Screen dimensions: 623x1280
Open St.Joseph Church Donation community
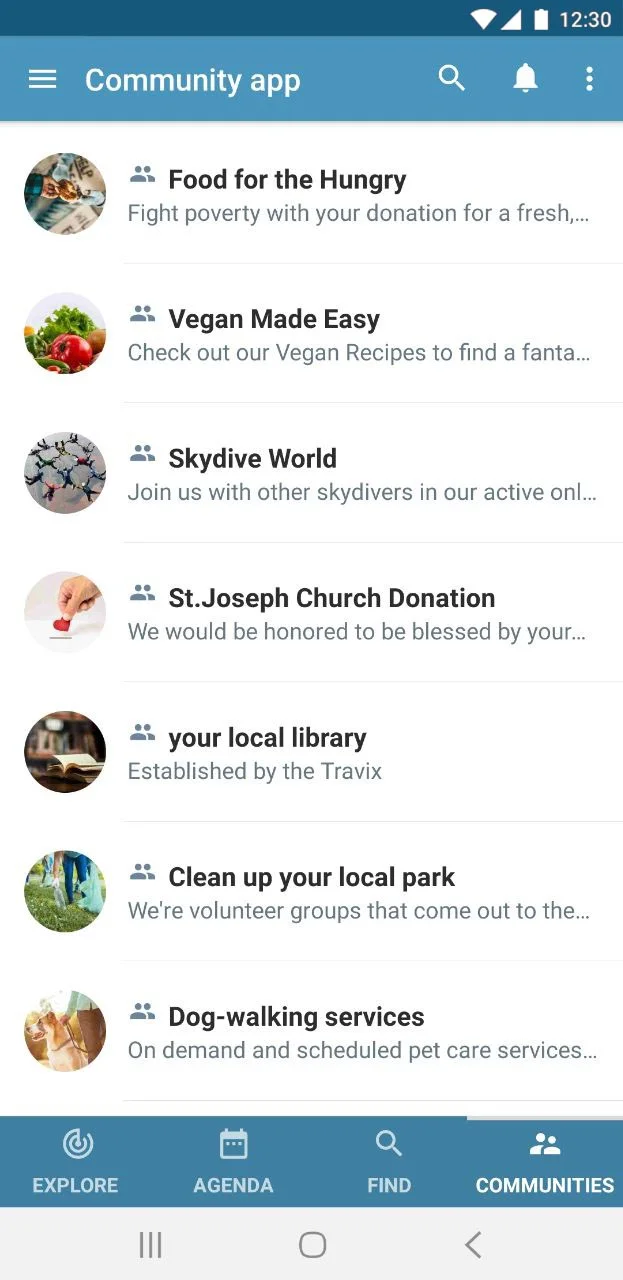point(331,599)
